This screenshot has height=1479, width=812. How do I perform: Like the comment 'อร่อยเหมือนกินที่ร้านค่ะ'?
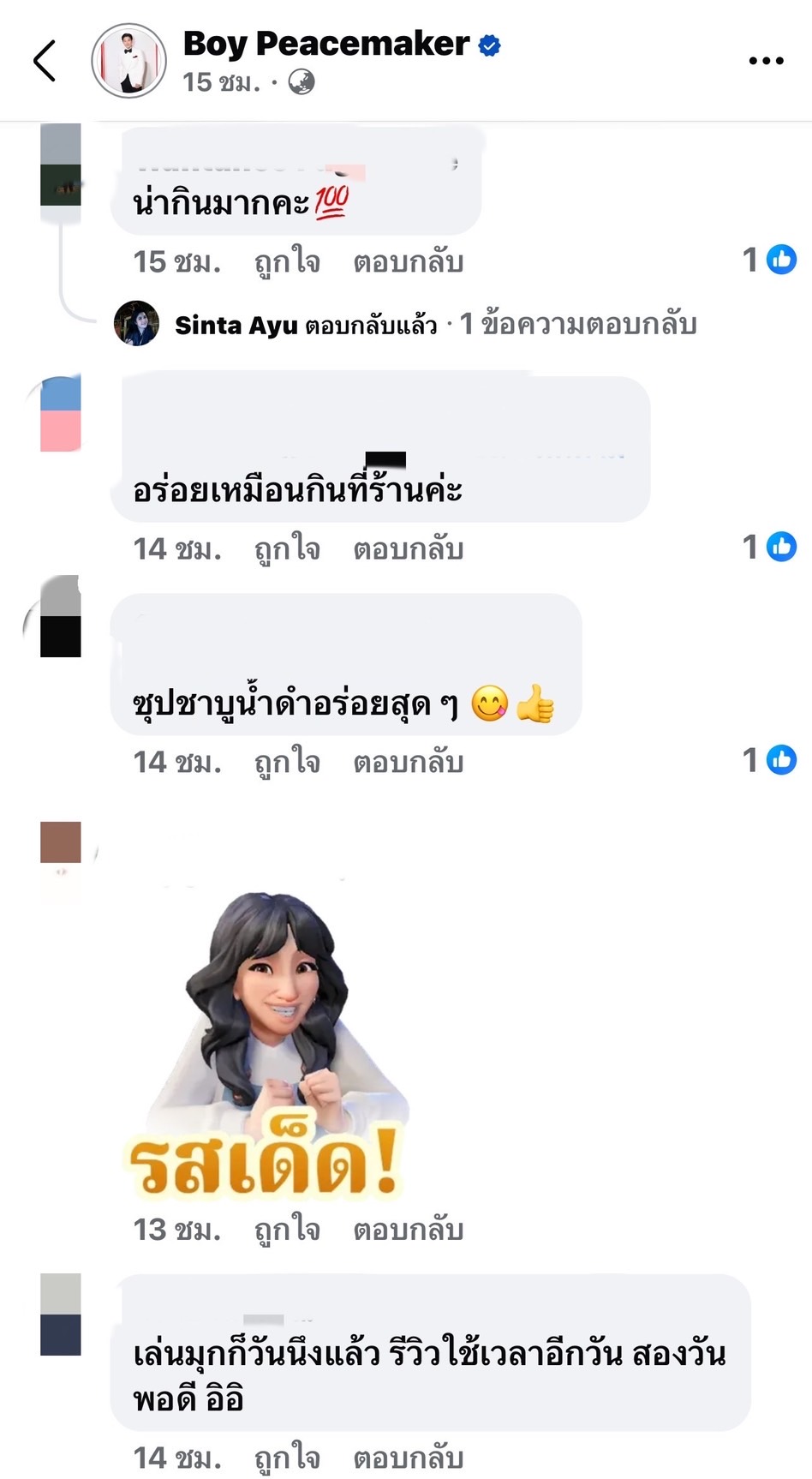pyautogui.click(x=287, y=548)
